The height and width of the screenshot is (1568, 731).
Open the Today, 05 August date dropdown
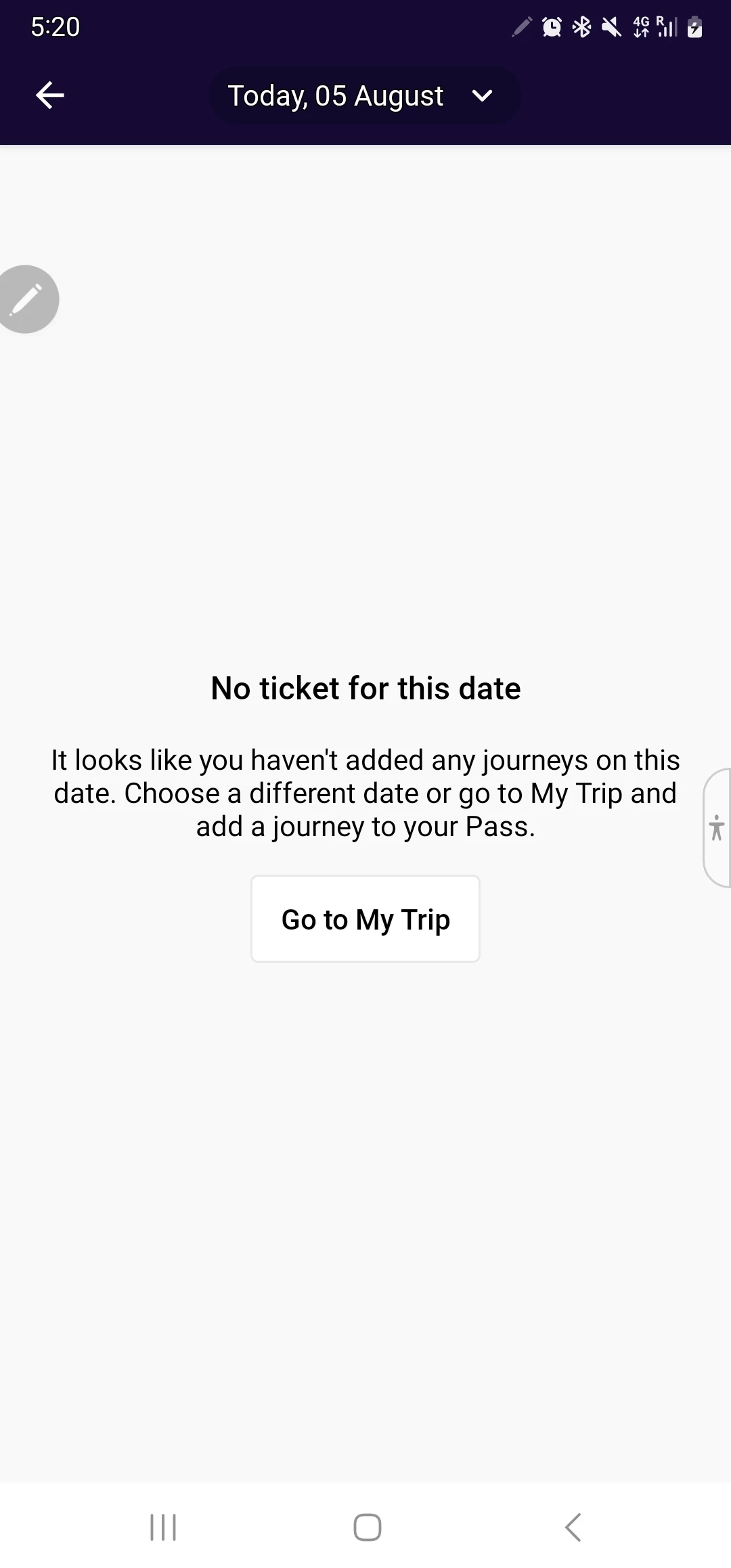(365, 95)
